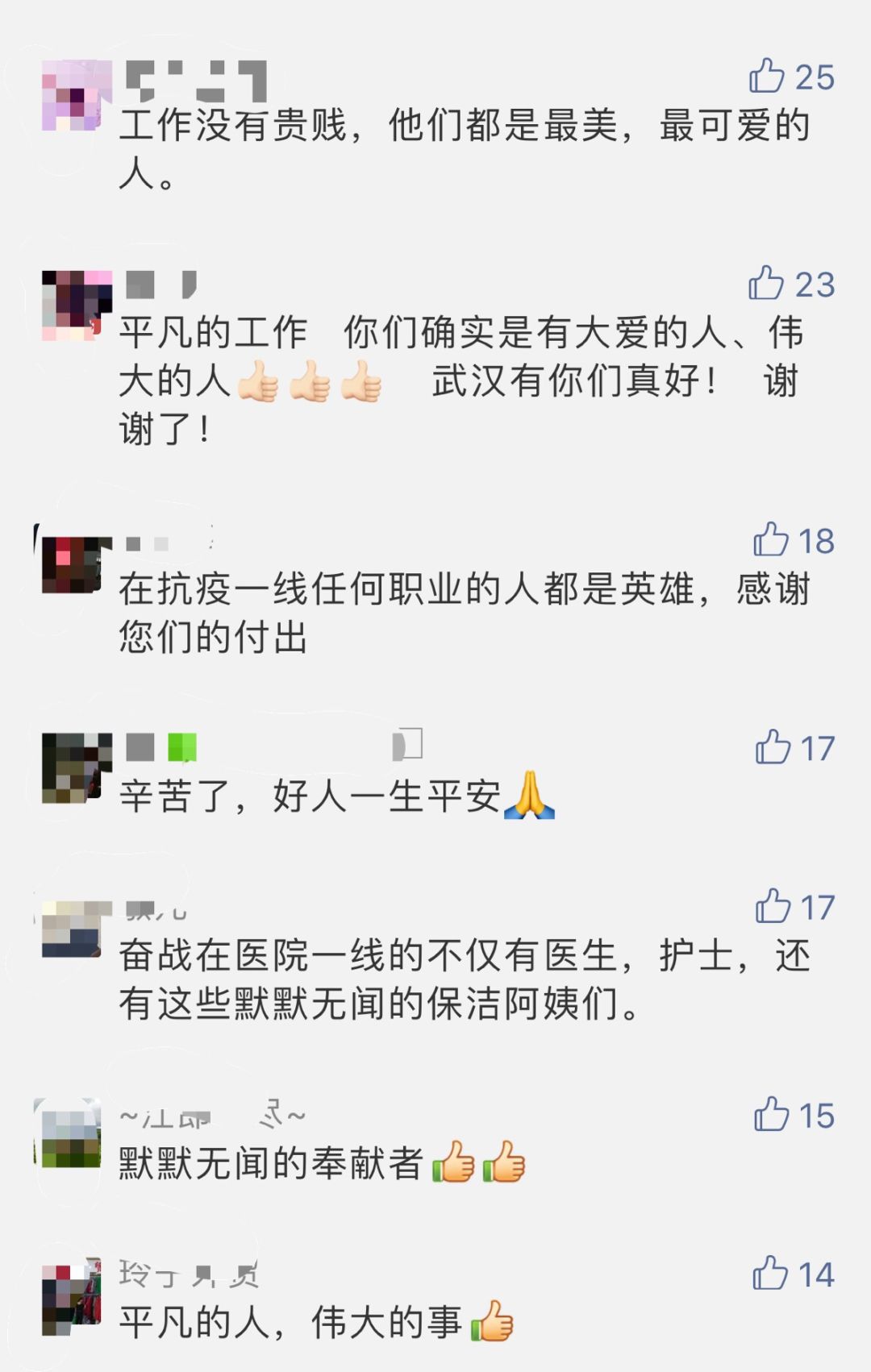The width and height of the screenshot is (871, 1372).
Task: Like the comment starting 工作没有贵贱
Action: click(x=767, y=77)
